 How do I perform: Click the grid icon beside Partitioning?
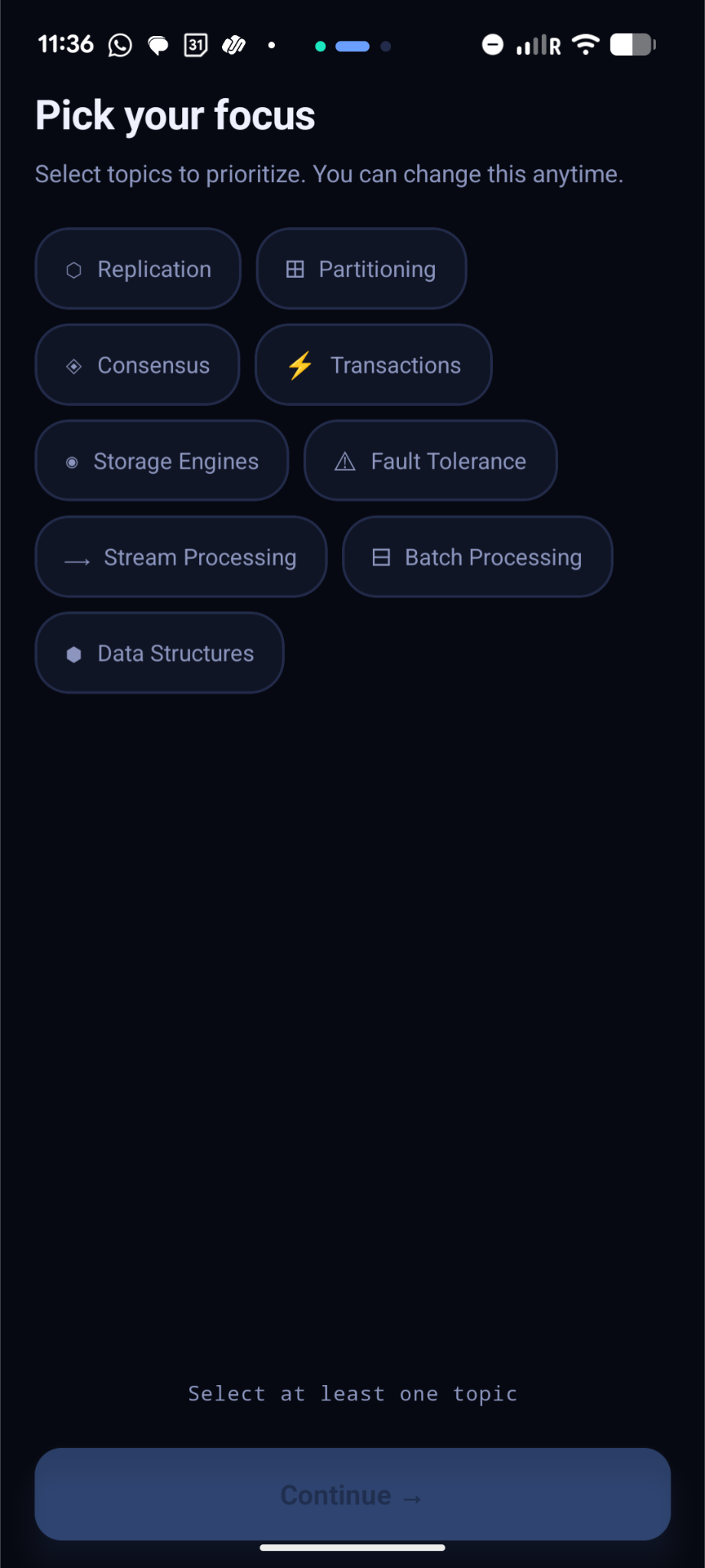(295, 269)
